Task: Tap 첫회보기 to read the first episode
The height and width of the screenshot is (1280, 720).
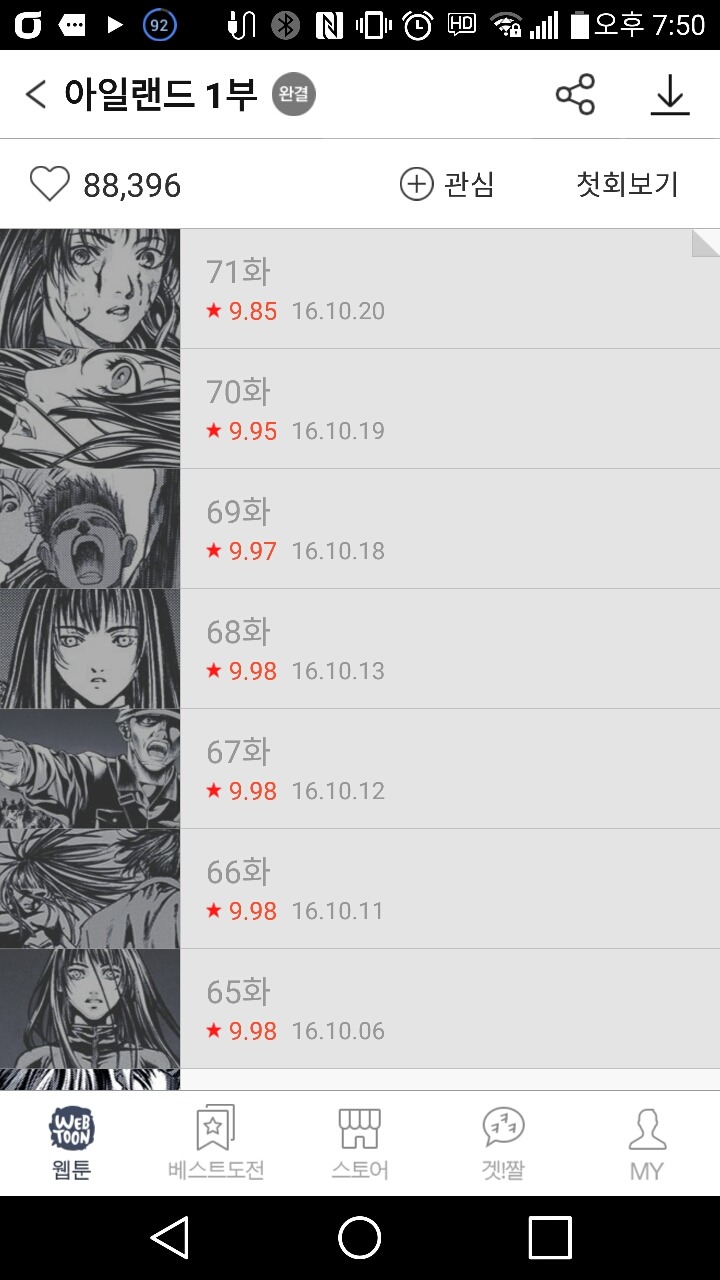Action: (627, 184)
